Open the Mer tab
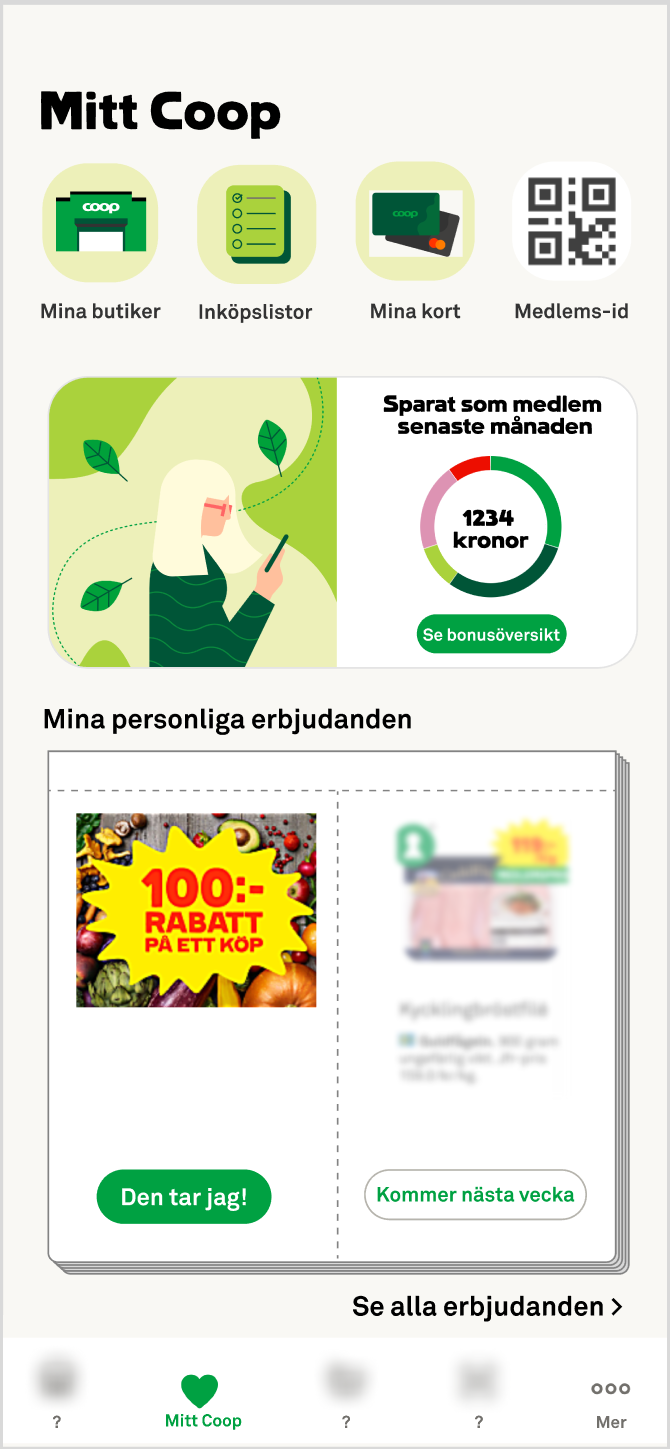670x1449 pixels. (610, 1404)
